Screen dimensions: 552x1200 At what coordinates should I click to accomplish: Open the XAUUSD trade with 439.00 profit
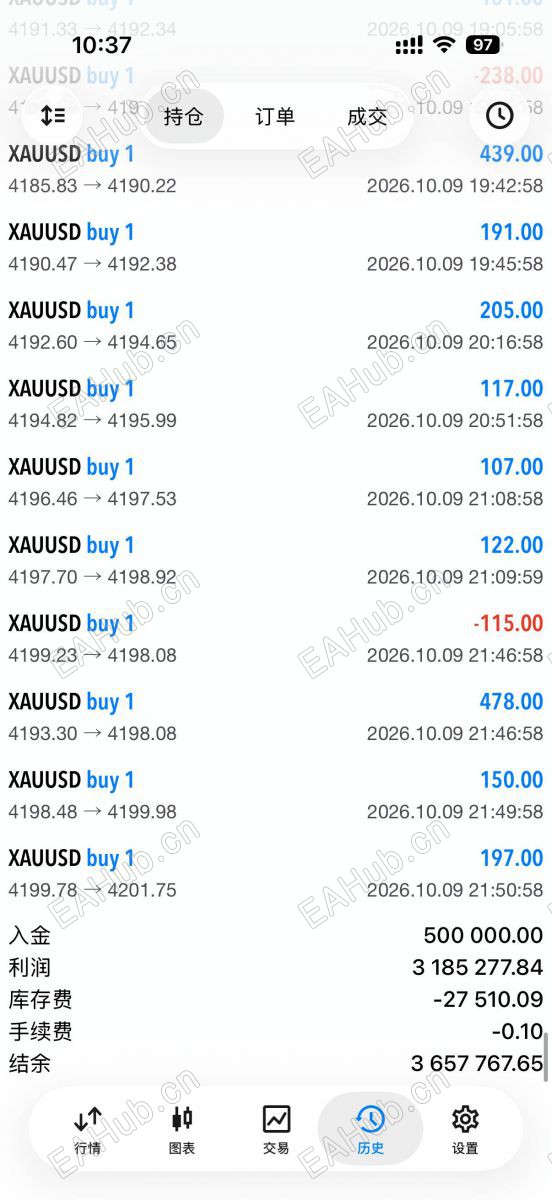[276, 170]
